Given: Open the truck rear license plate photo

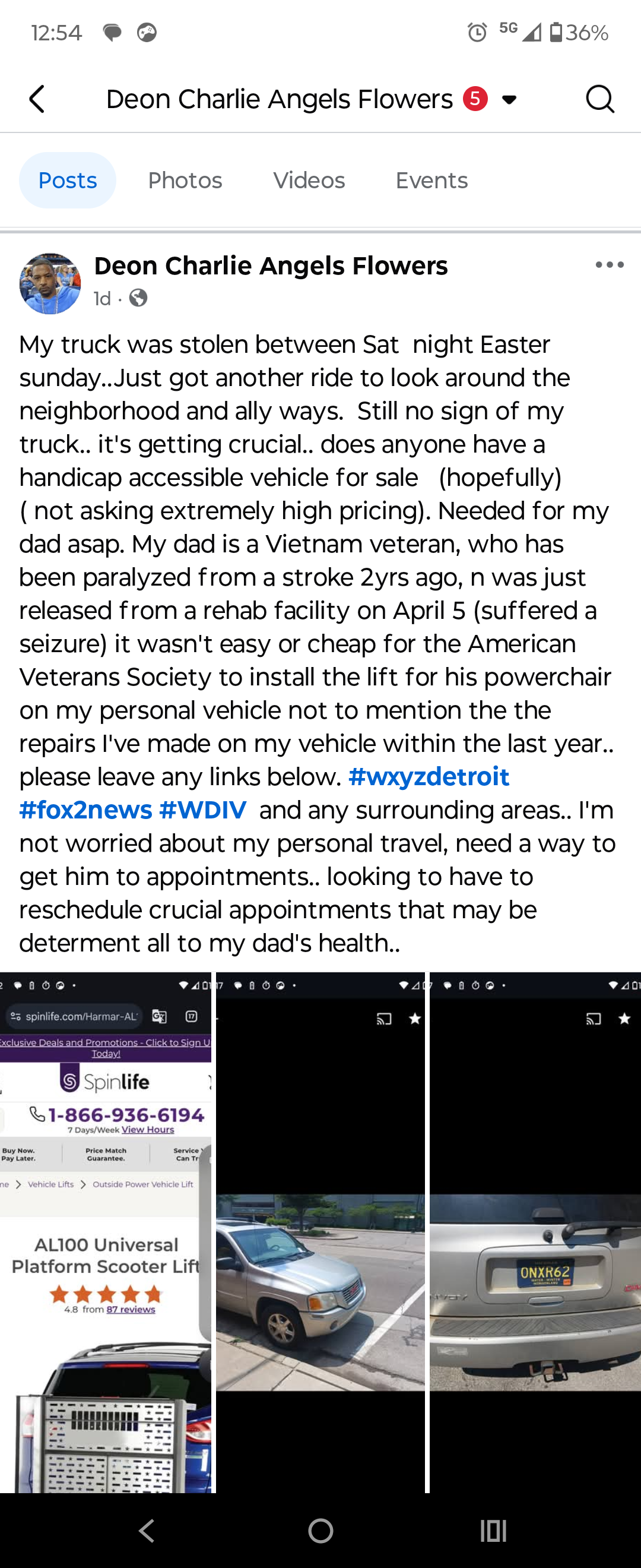Looking at the screenshot, I should [535, 1232].
